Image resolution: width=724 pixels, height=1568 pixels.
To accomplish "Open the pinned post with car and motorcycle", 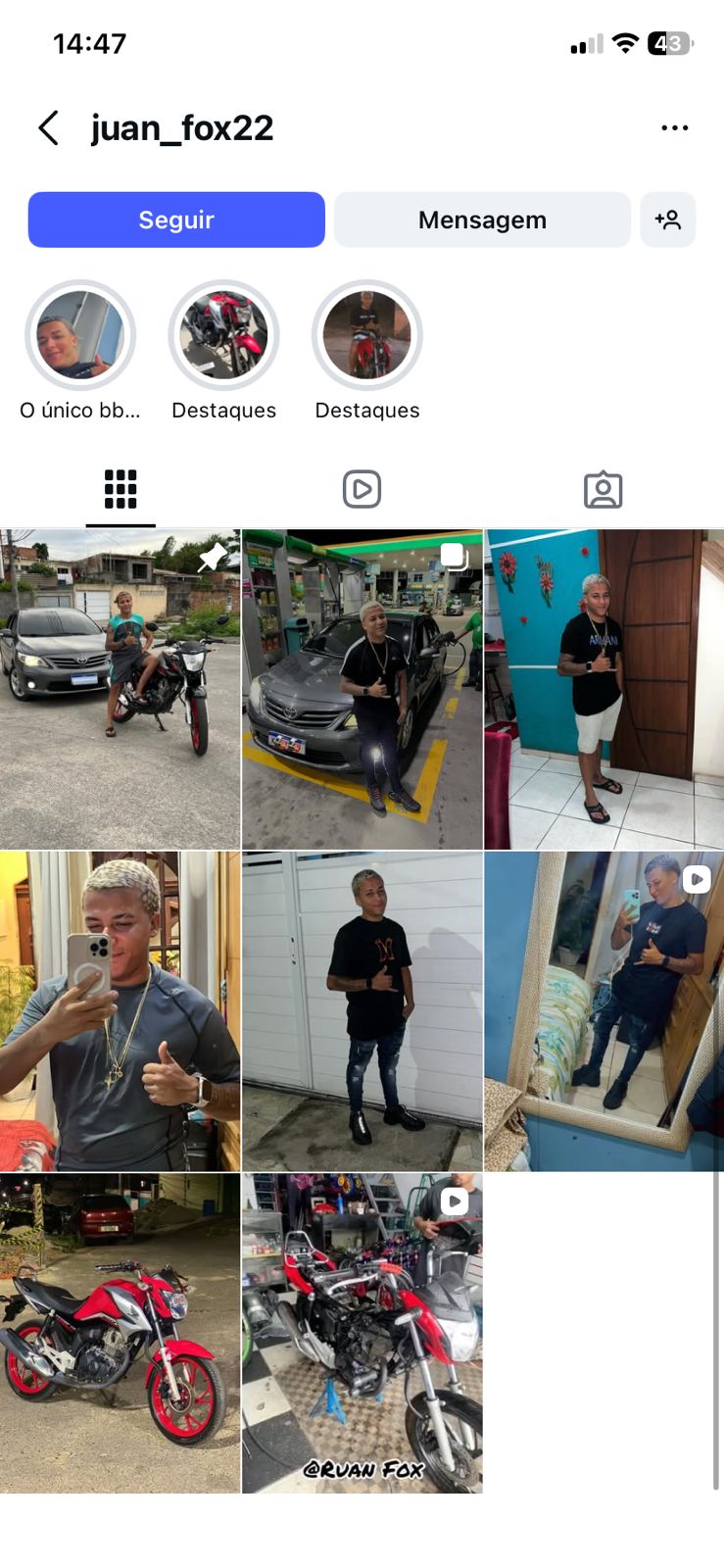I will pos(120,689).
